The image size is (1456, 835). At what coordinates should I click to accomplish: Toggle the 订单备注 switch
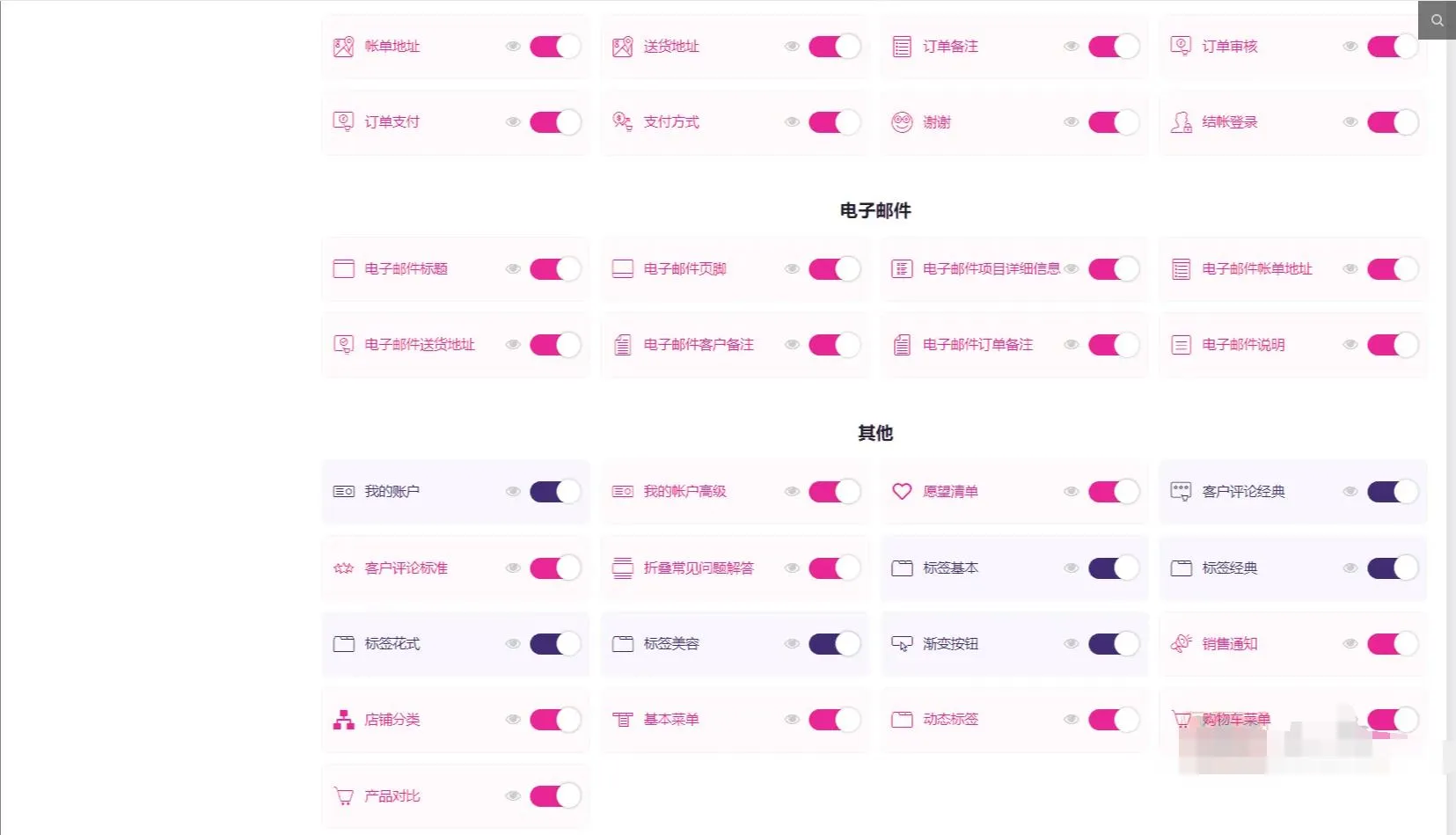coord(1113,47)
